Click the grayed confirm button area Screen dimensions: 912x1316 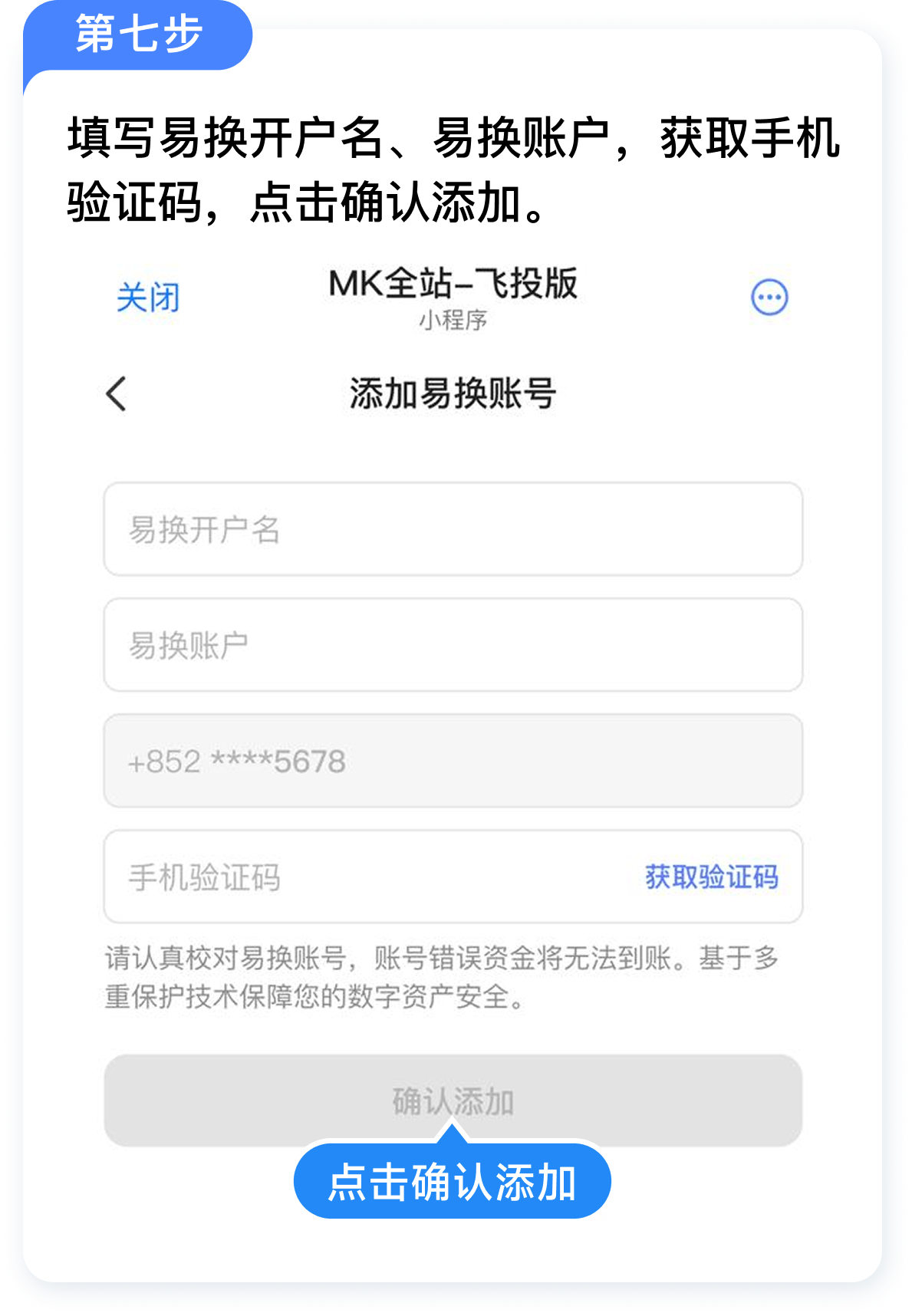tap(454, 1101)
